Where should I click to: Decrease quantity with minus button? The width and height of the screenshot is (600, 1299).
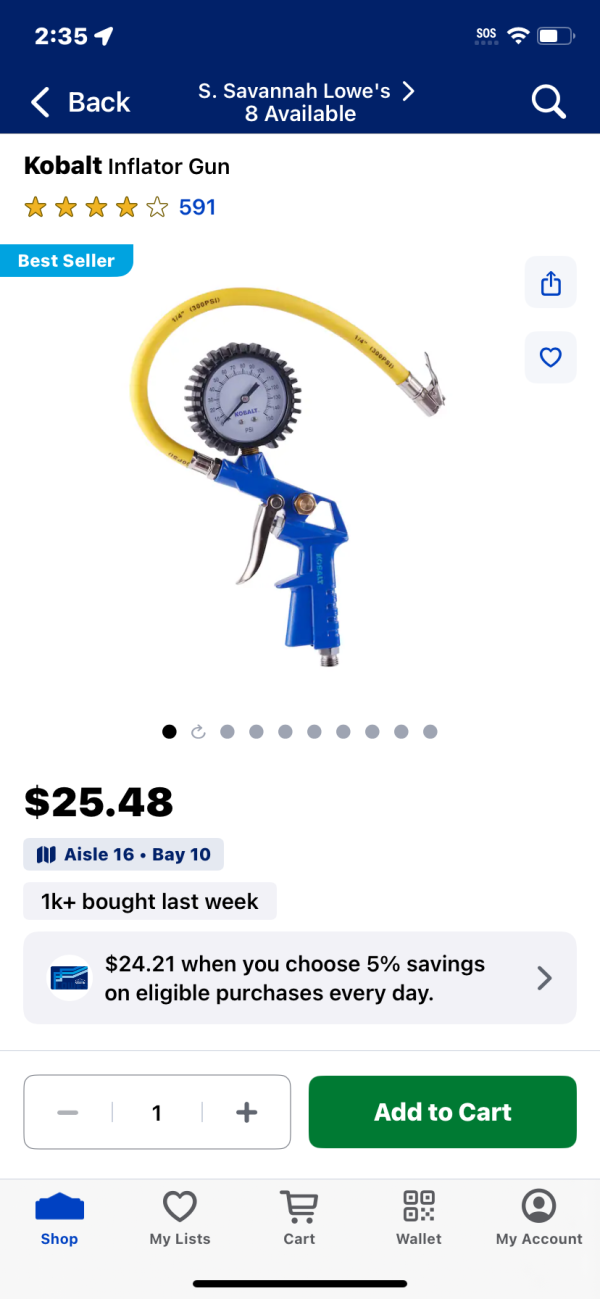tap(68, 1112)
